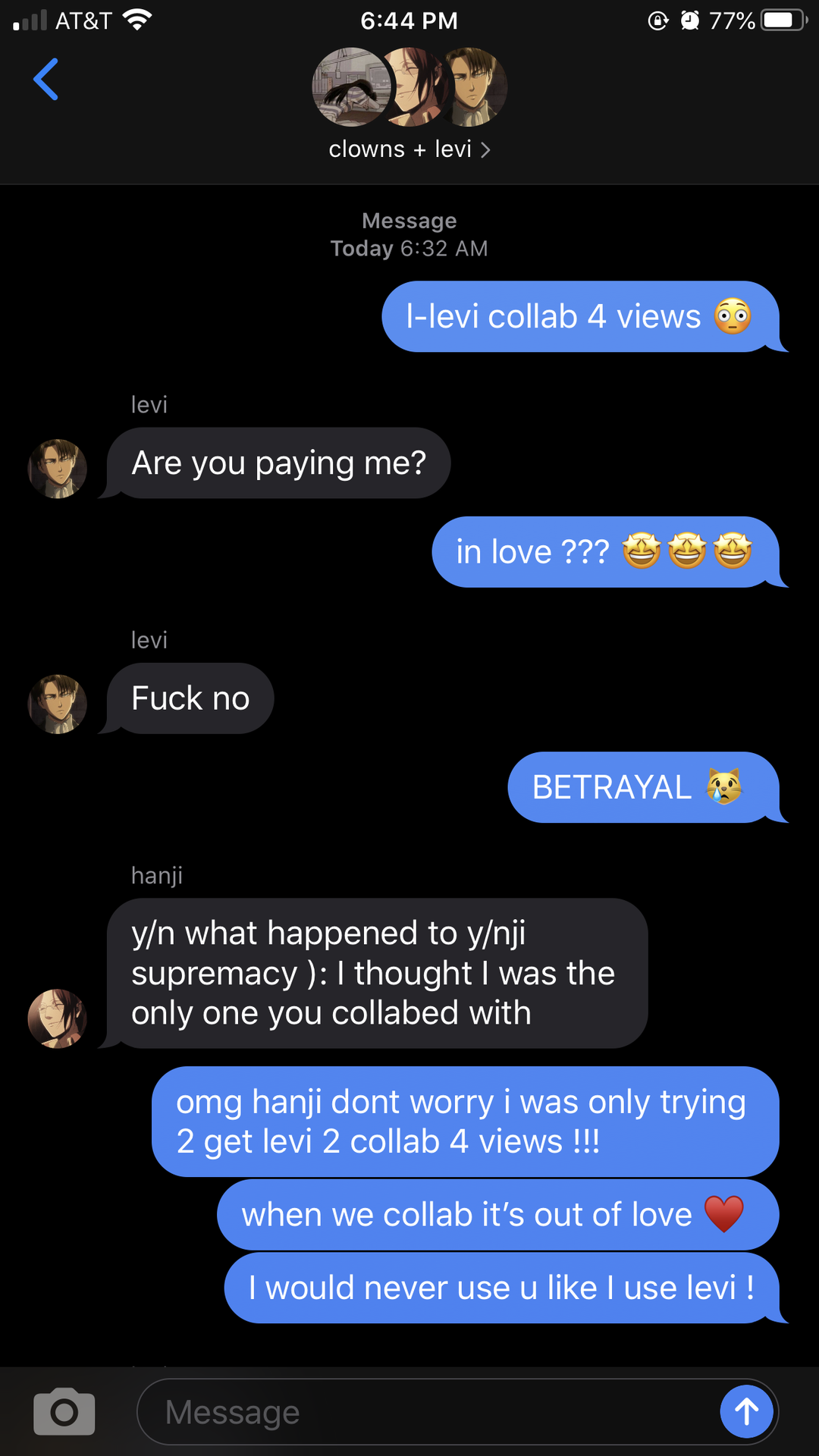Tap levi's avatar beside "Are you paying me?"
The height and width of the screenshot is (1456, 819).
58,469
